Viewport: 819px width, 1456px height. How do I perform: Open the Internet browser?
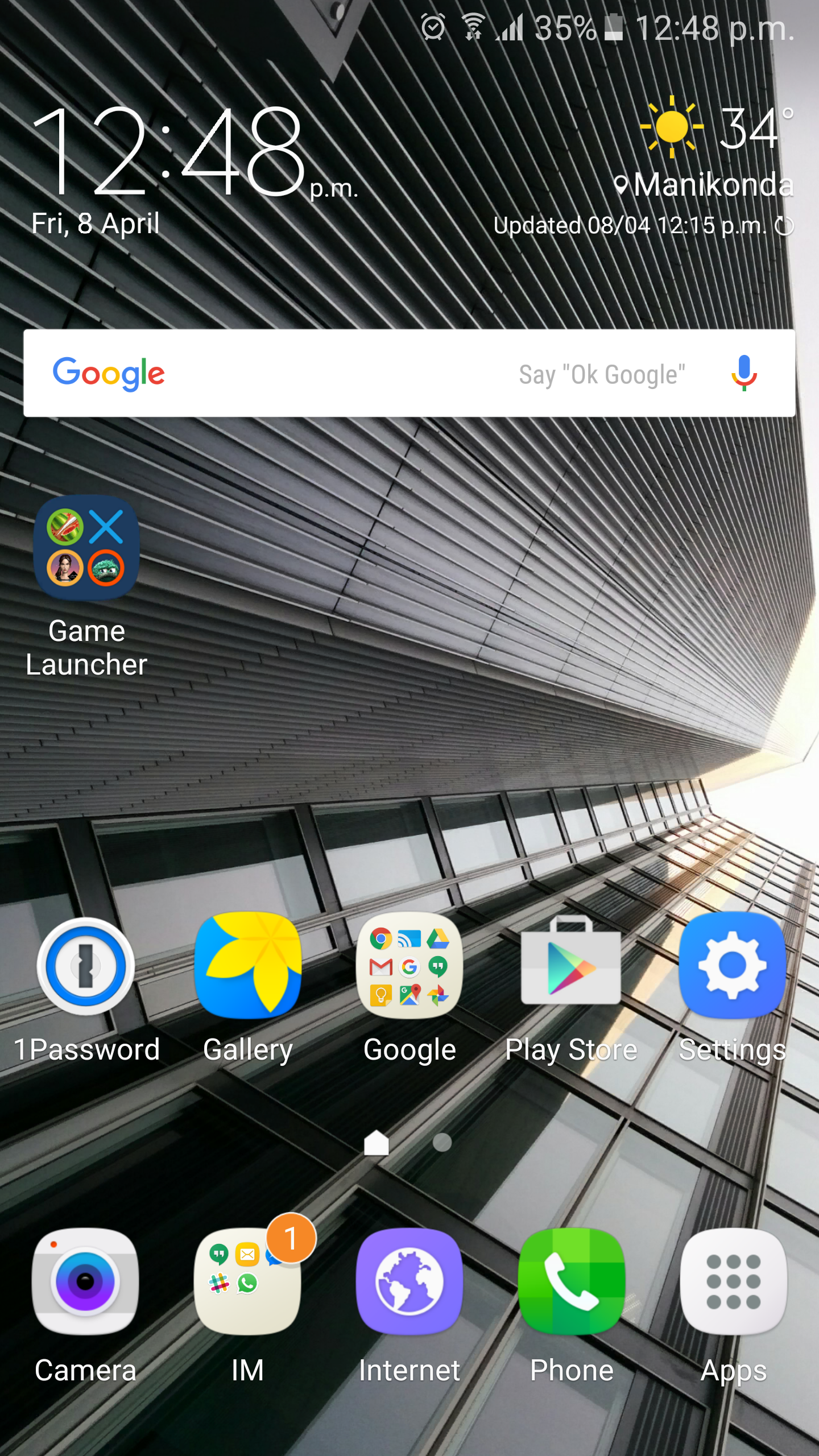409,1282
